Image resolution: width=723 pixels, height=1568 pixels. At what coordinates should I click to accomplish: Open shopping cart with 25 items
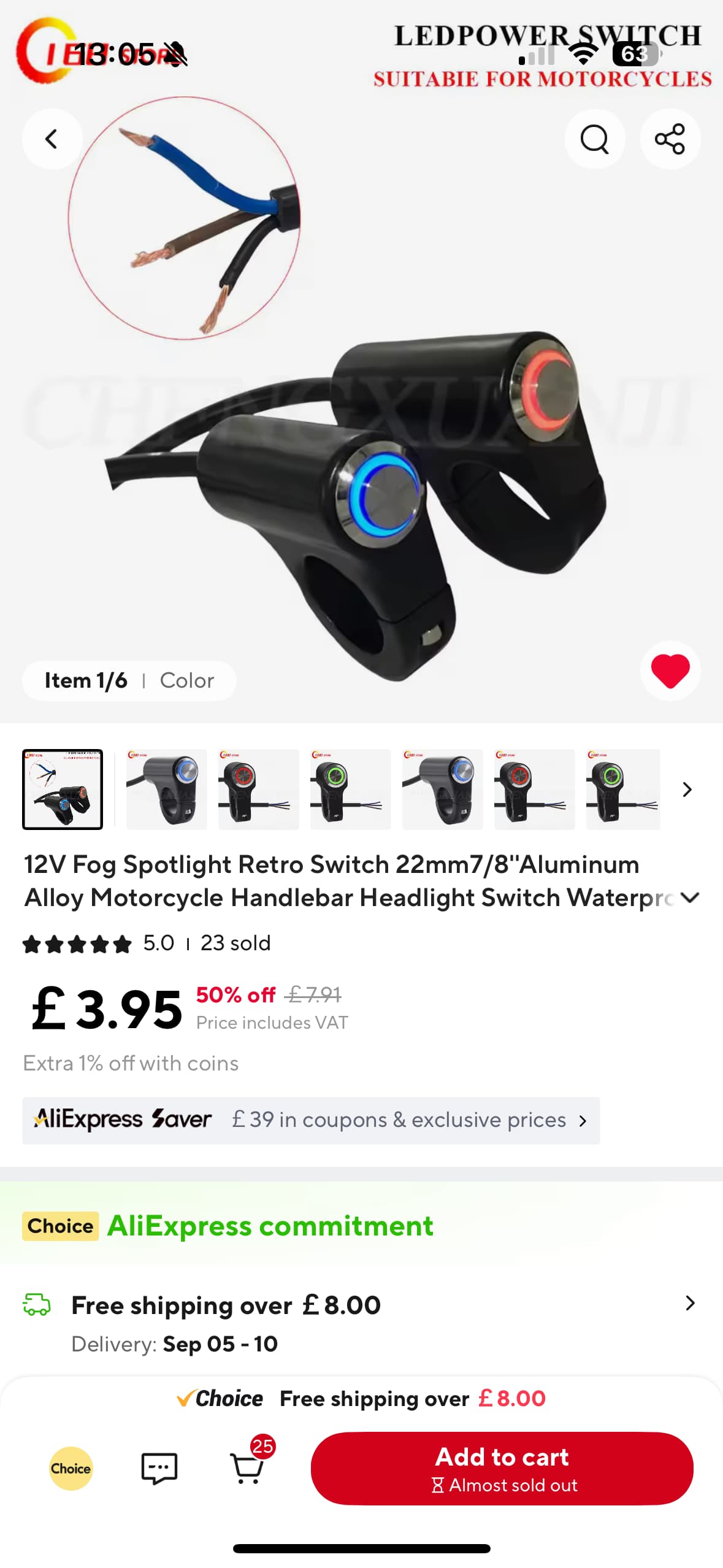tap(248, 1468)
